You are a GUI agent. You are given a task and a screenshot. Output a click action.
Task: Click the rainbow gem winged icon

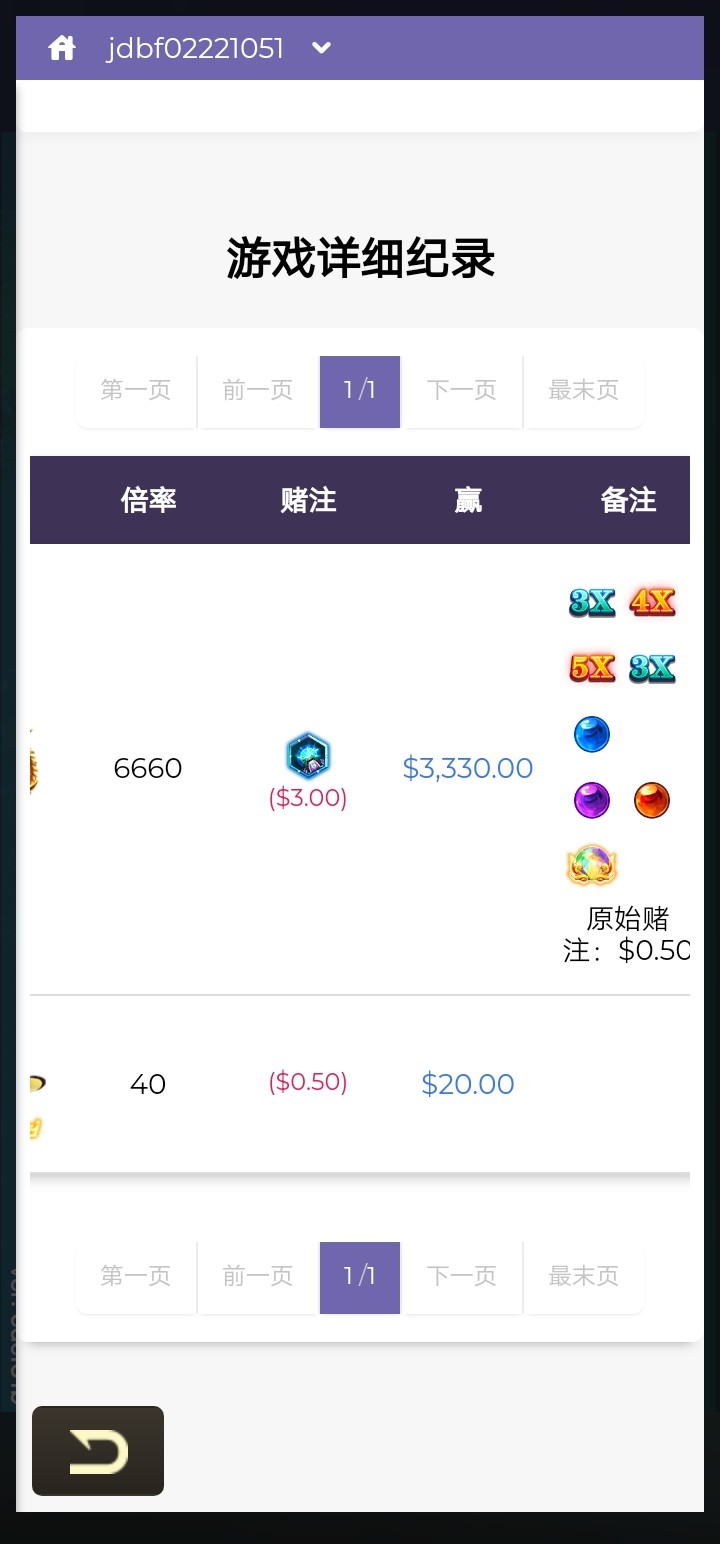[592, 864]
